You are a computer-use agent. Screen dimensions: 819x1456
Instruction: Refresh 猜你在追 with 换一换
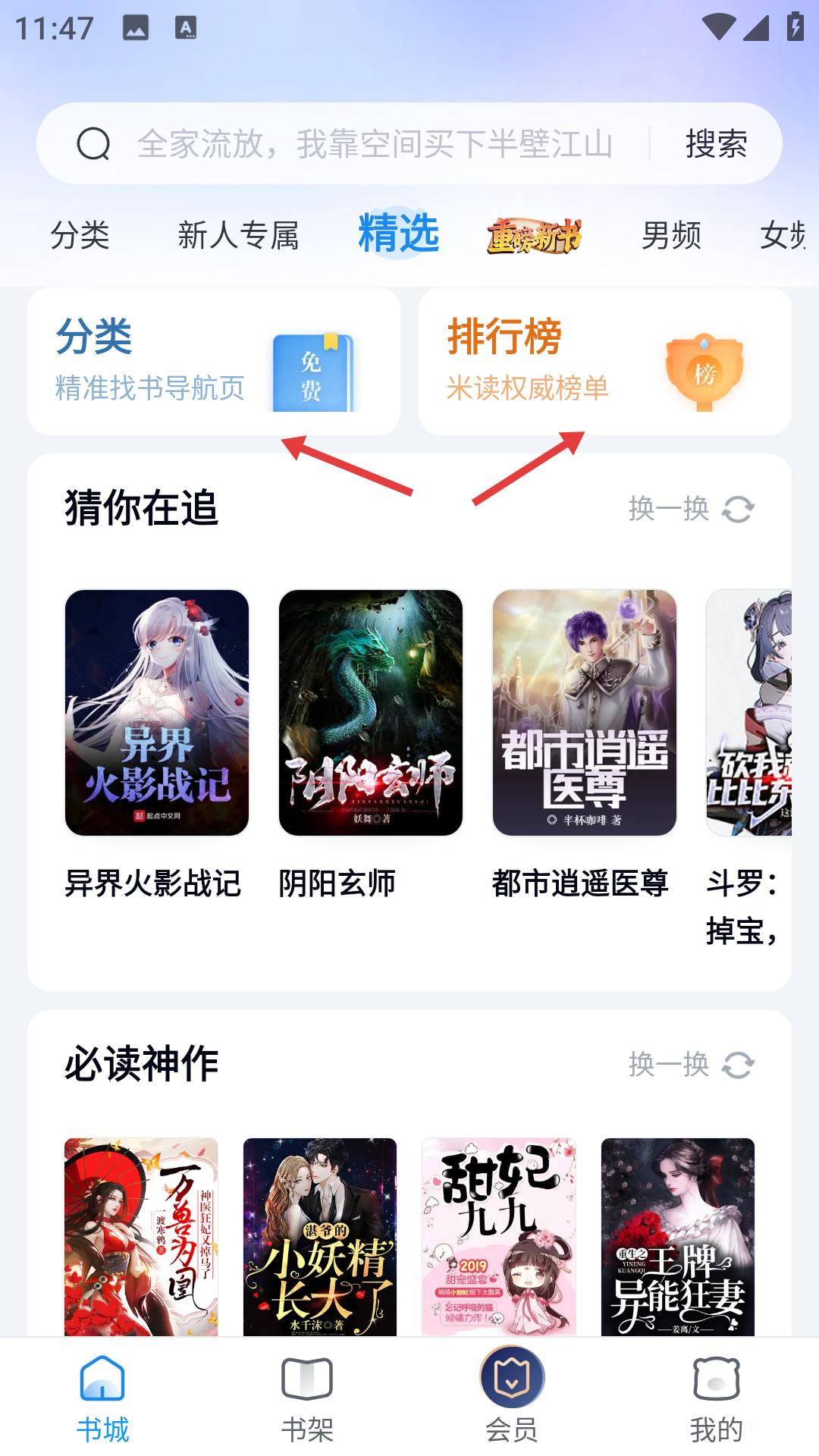pyautogui.click(x=691, y=509)
